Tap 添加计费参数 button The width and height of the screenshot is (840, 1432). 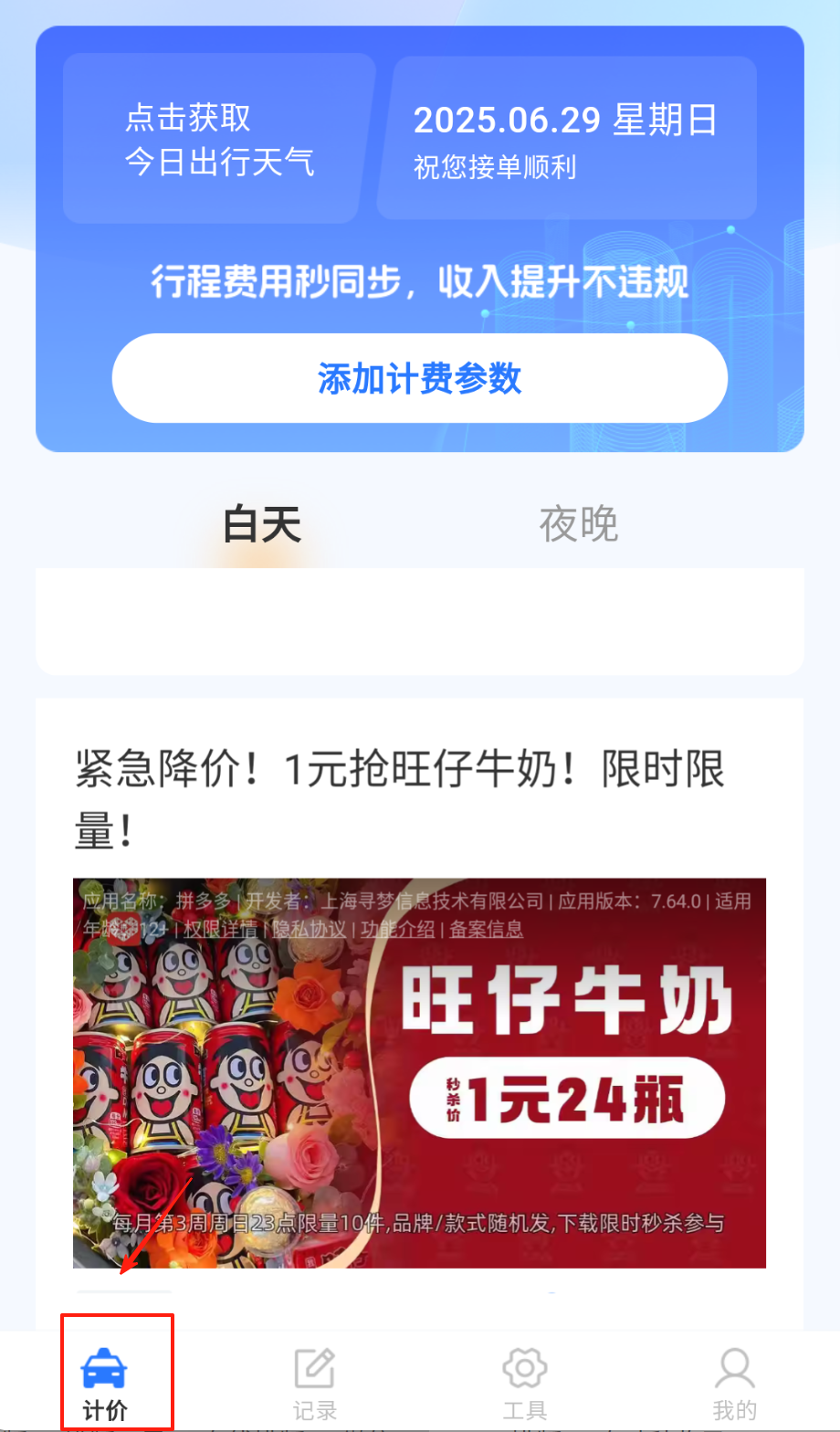[419, 378]
